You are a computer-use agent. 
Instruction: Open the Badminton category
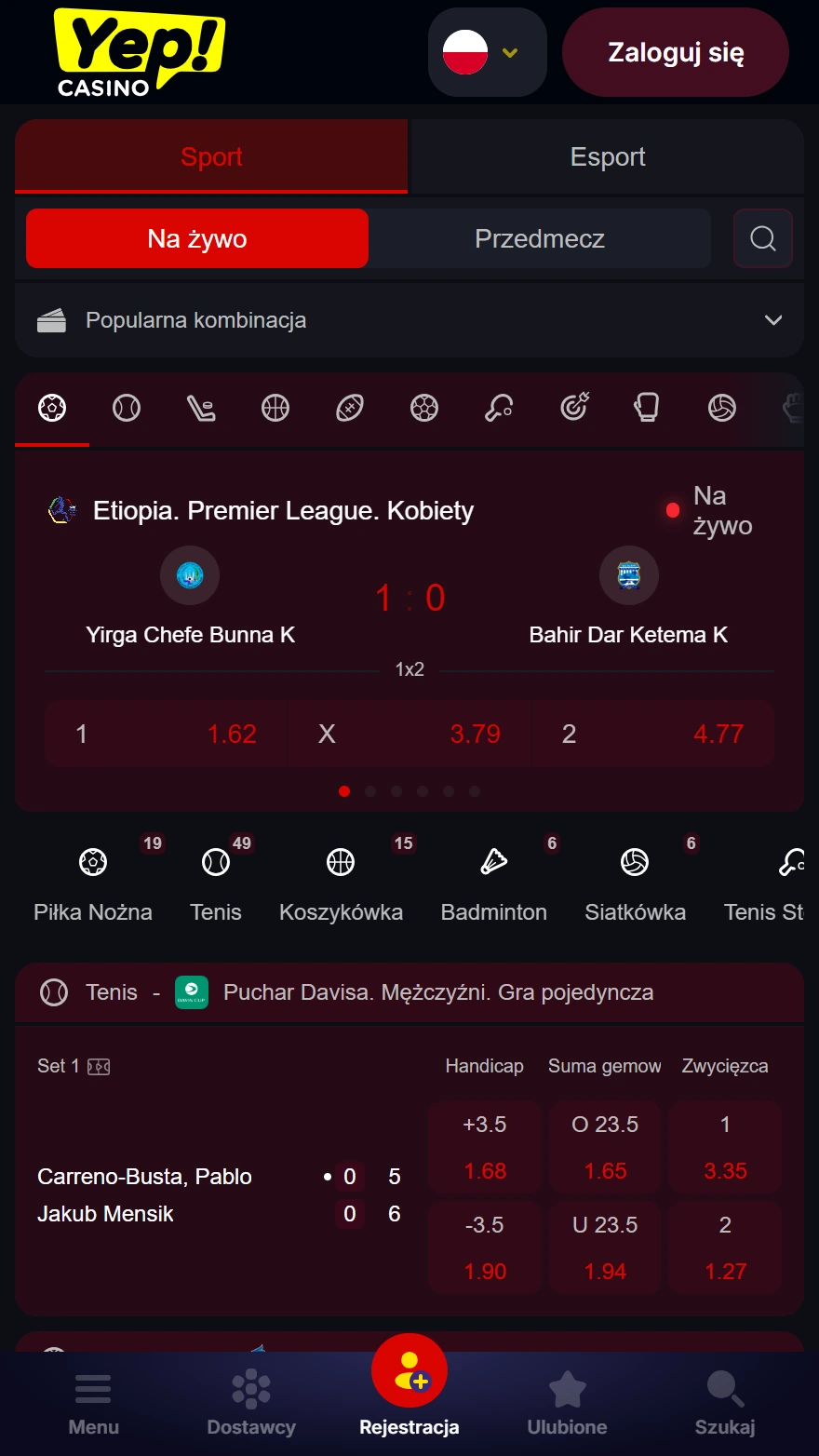coord(493,880)
